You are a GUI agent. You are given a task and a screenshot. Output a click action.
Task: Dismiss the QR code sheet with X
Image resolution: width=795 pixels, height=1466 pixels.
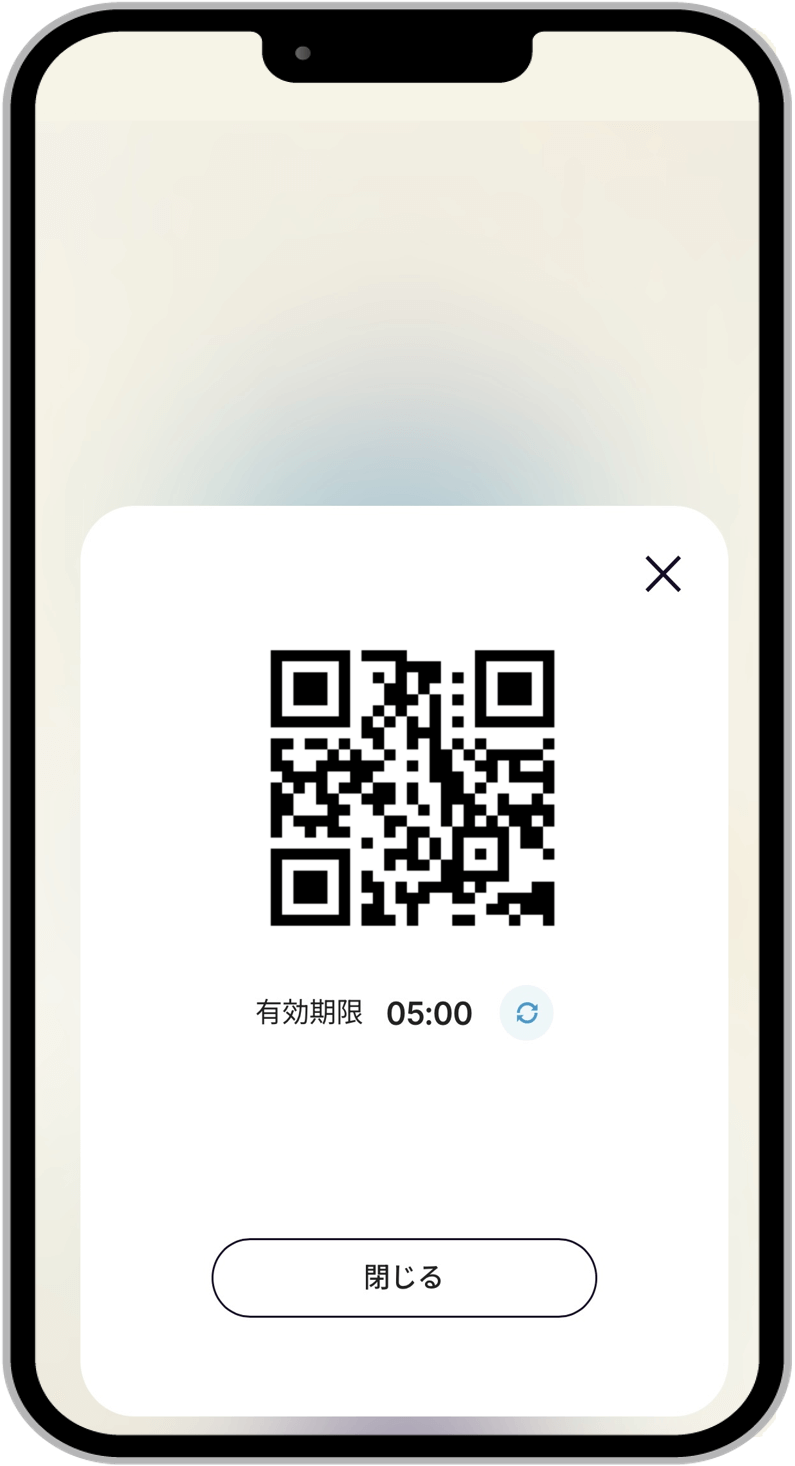663,574
